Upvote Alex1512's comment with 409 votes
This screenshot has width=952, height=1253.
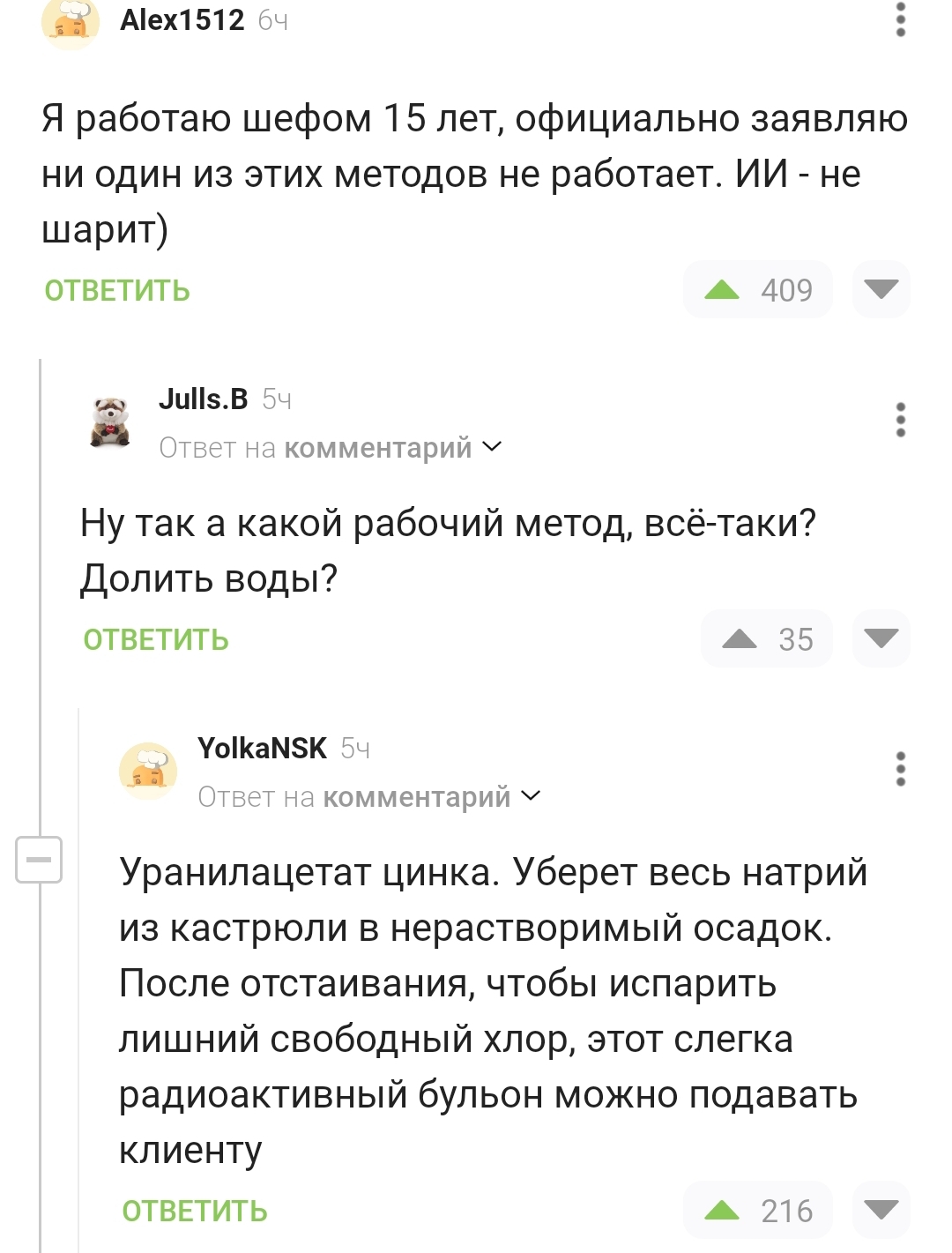click(x=758, y=289)
